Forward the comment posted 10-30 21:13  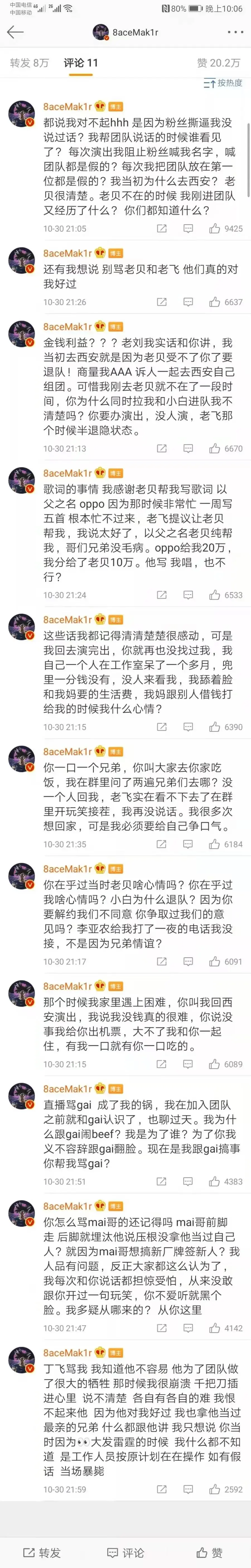point(161,449)
